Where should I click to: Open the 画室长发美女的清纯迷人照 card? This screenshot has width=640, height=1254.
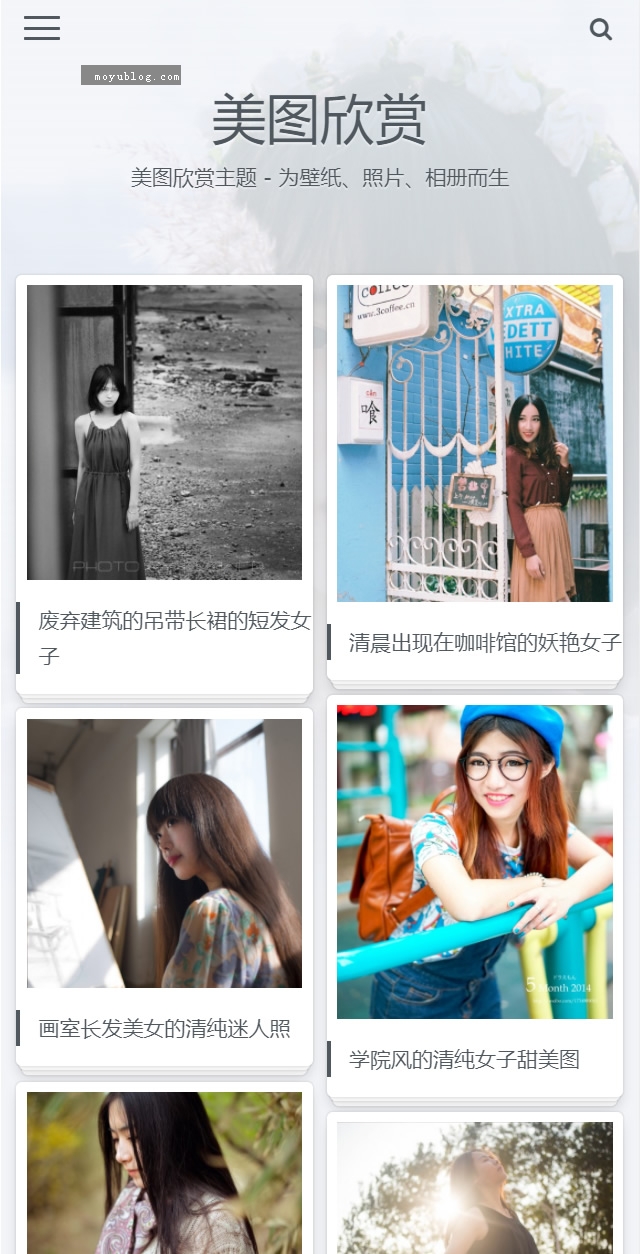(x=164, y=888)
